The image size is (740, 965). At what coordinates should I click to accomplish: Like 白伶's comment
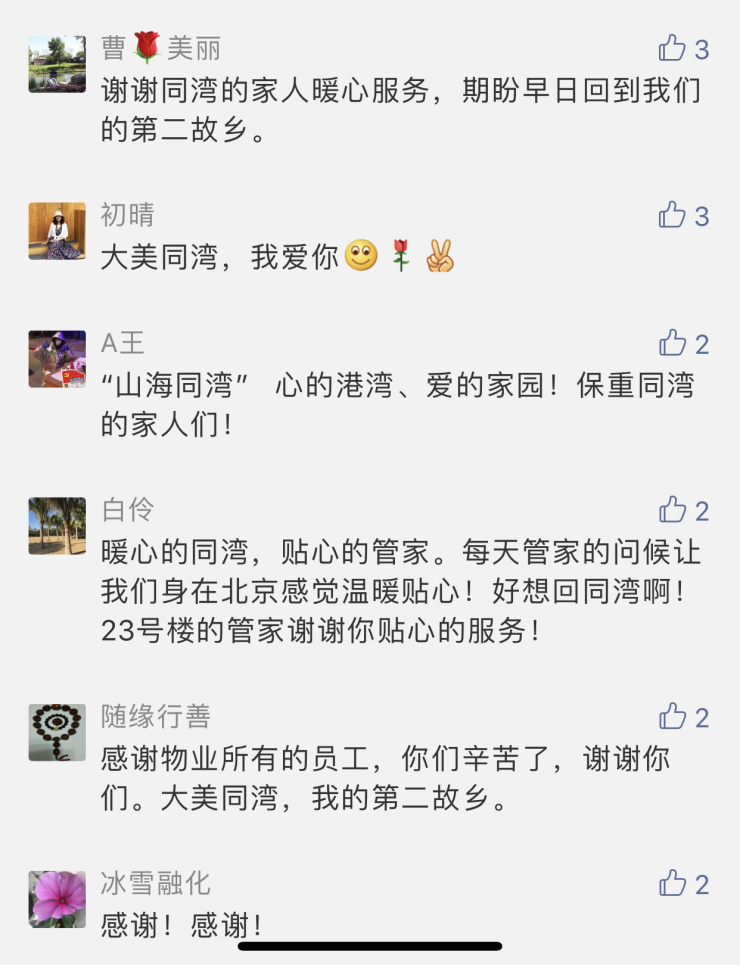[673, 511]
